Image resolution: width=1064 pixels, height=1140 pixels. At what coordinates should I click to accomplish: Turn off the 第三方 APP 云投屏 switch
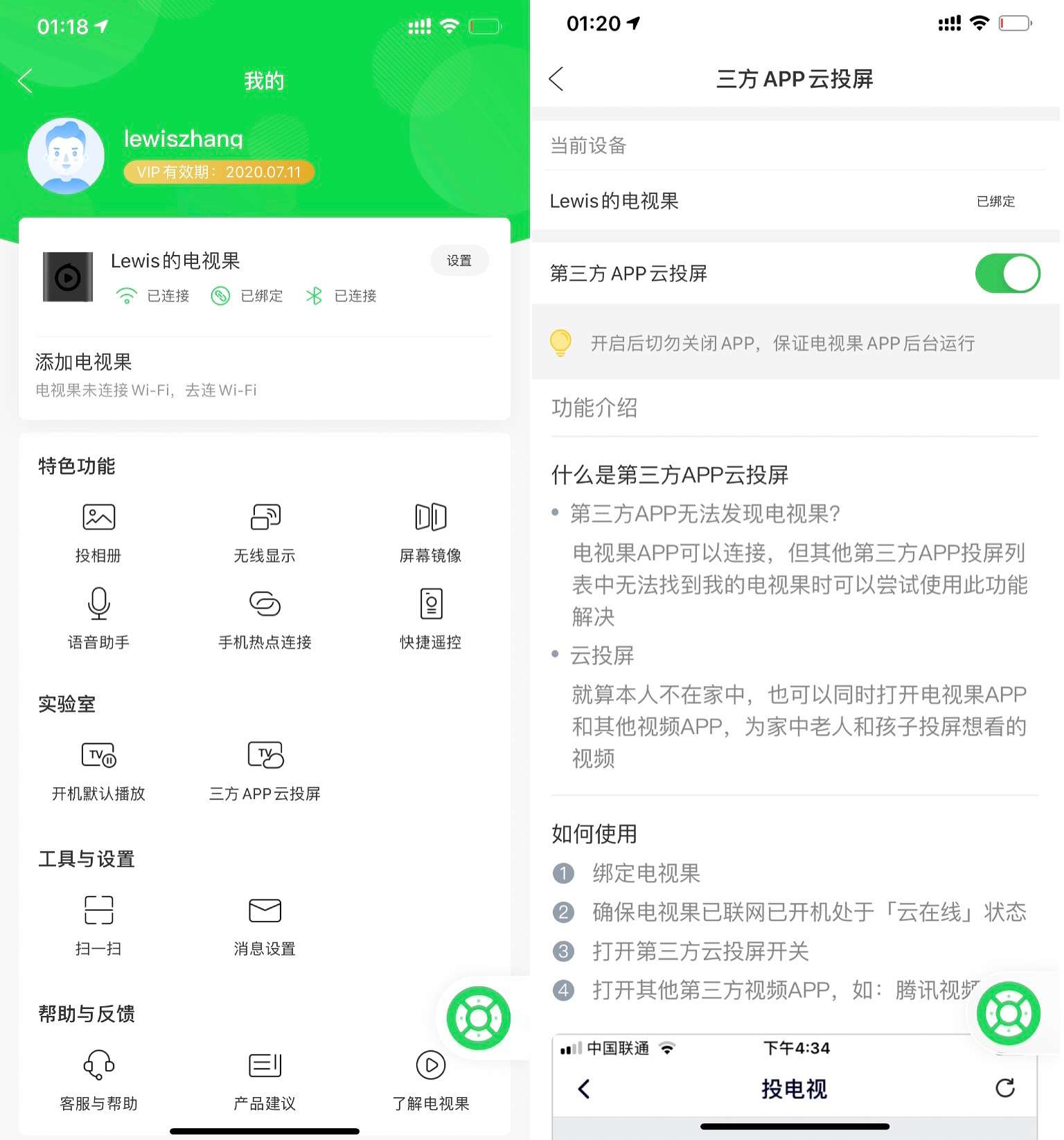pyautogui.click(x=1007, y=274)
